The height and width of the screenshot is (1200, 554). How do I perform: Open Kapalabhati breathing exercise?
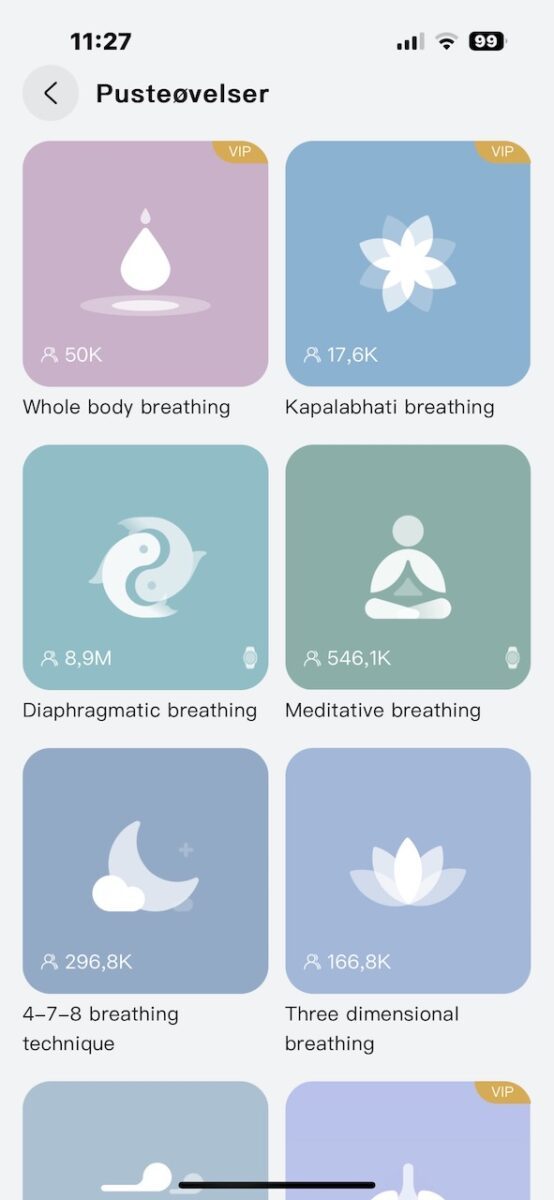pos(408,264)
